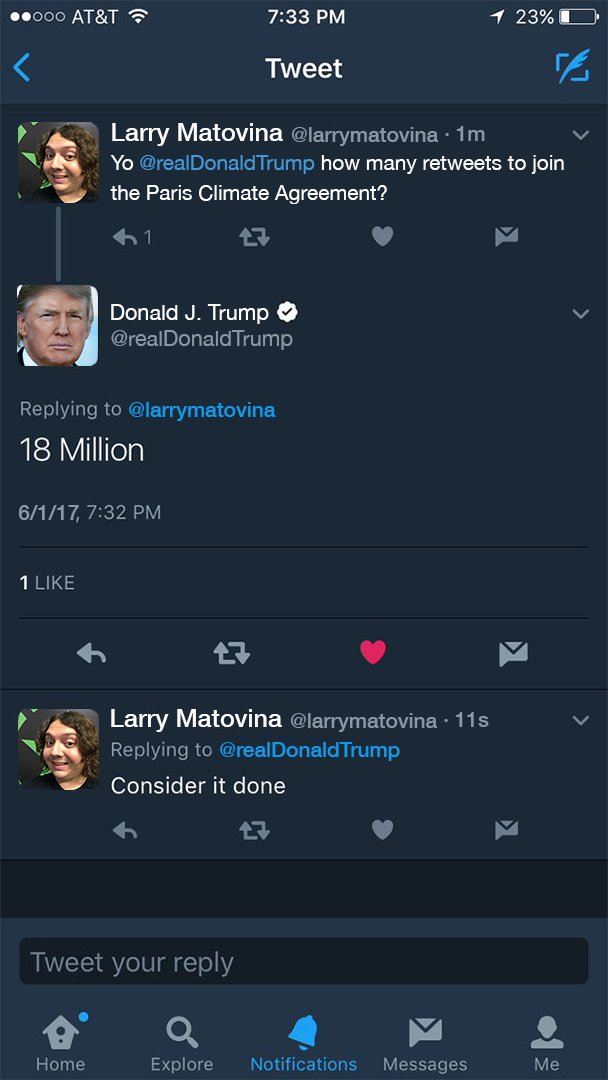The height and width of the screenshot is (1080, 608).
Task: Reply to Larry's Paris Climate Agreement tweet
Action: [x=125, y=237]
